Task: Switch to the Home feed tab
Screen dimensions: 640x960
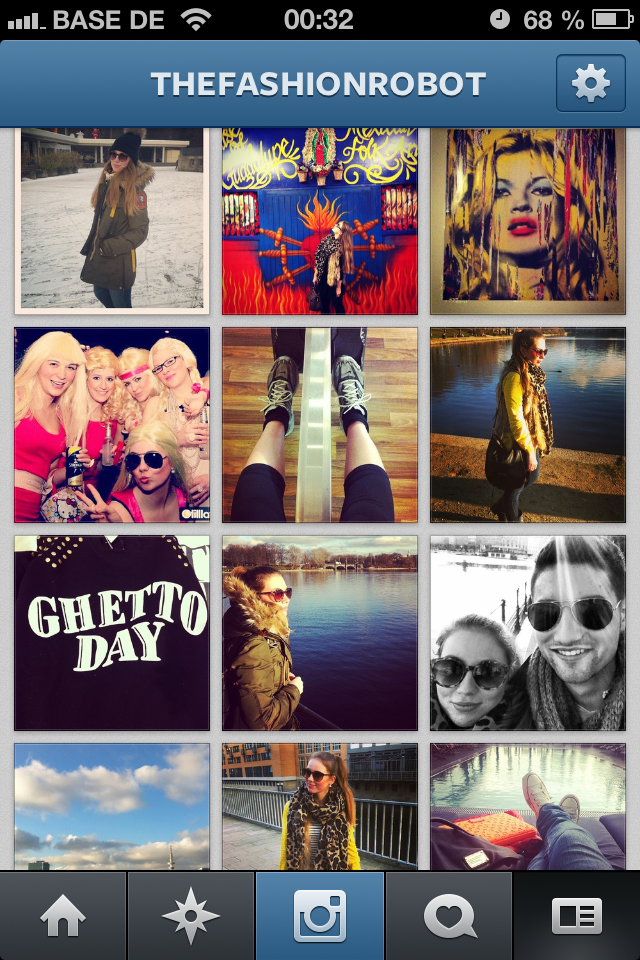Action: 63,916
